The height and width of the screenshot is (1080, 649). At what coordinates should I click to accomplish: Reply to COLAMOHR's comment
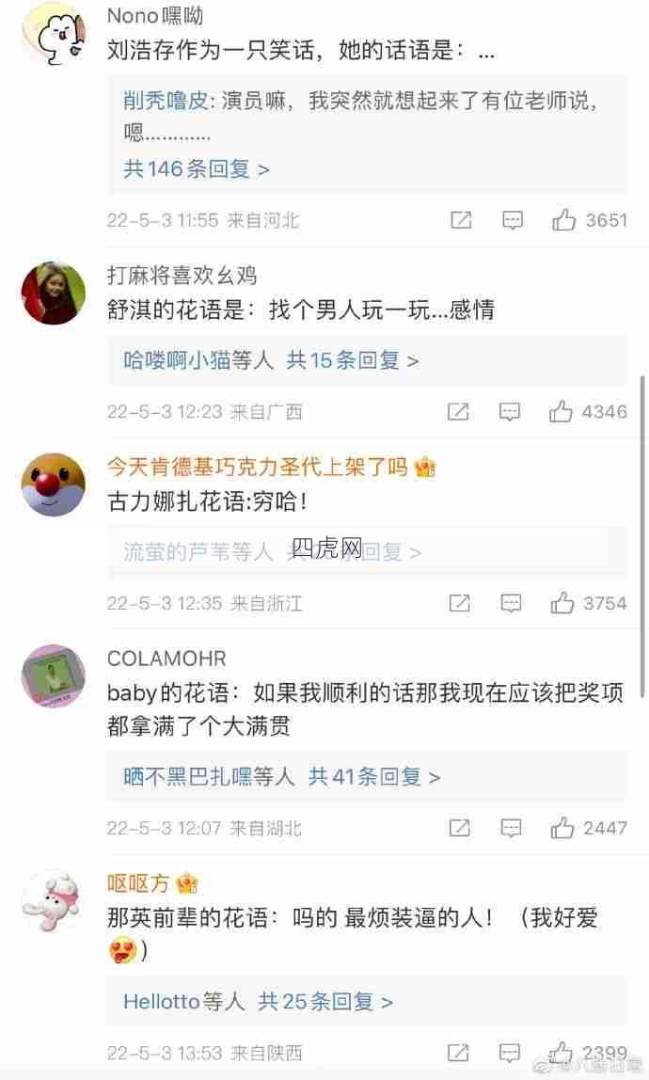pyautogui.click(x=511, y=828)
